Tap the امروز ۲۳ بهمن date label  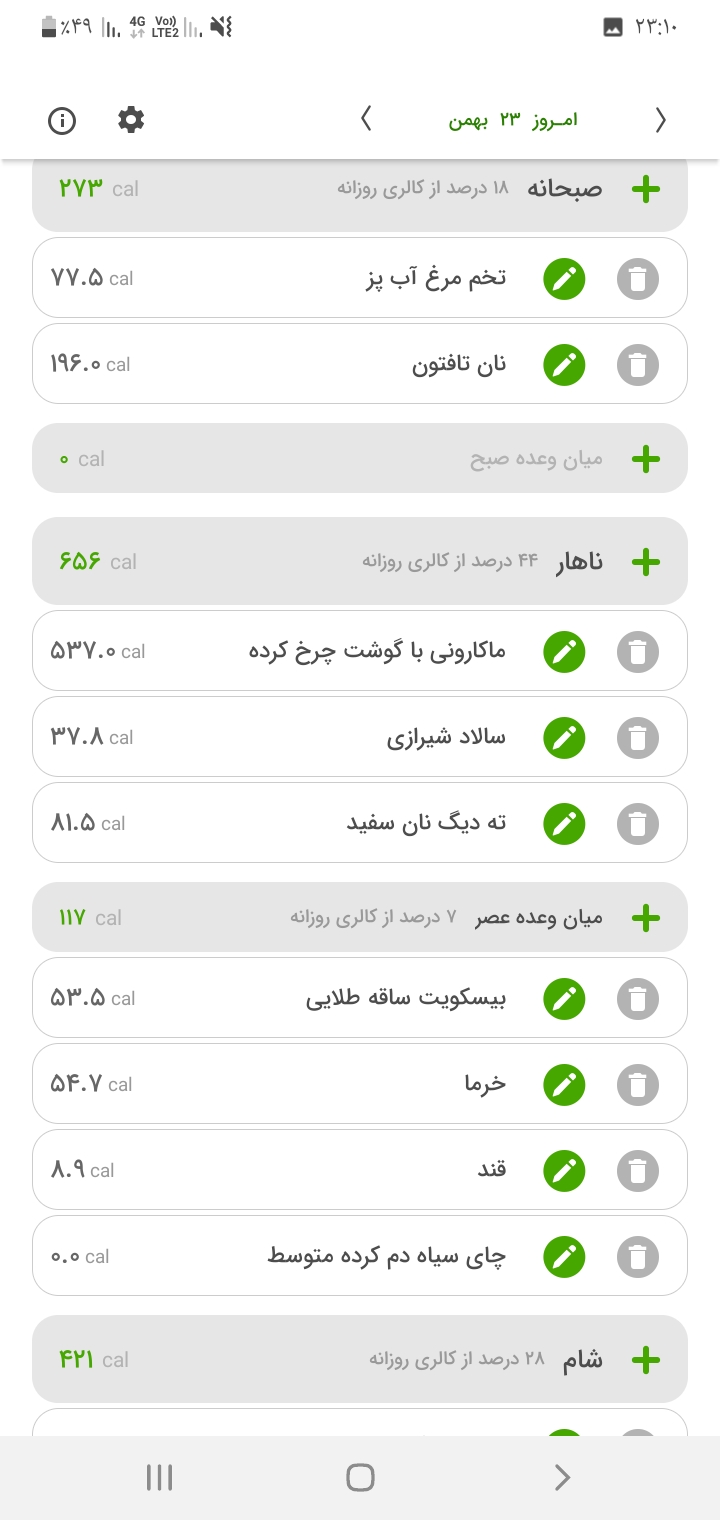click(513, 120)
